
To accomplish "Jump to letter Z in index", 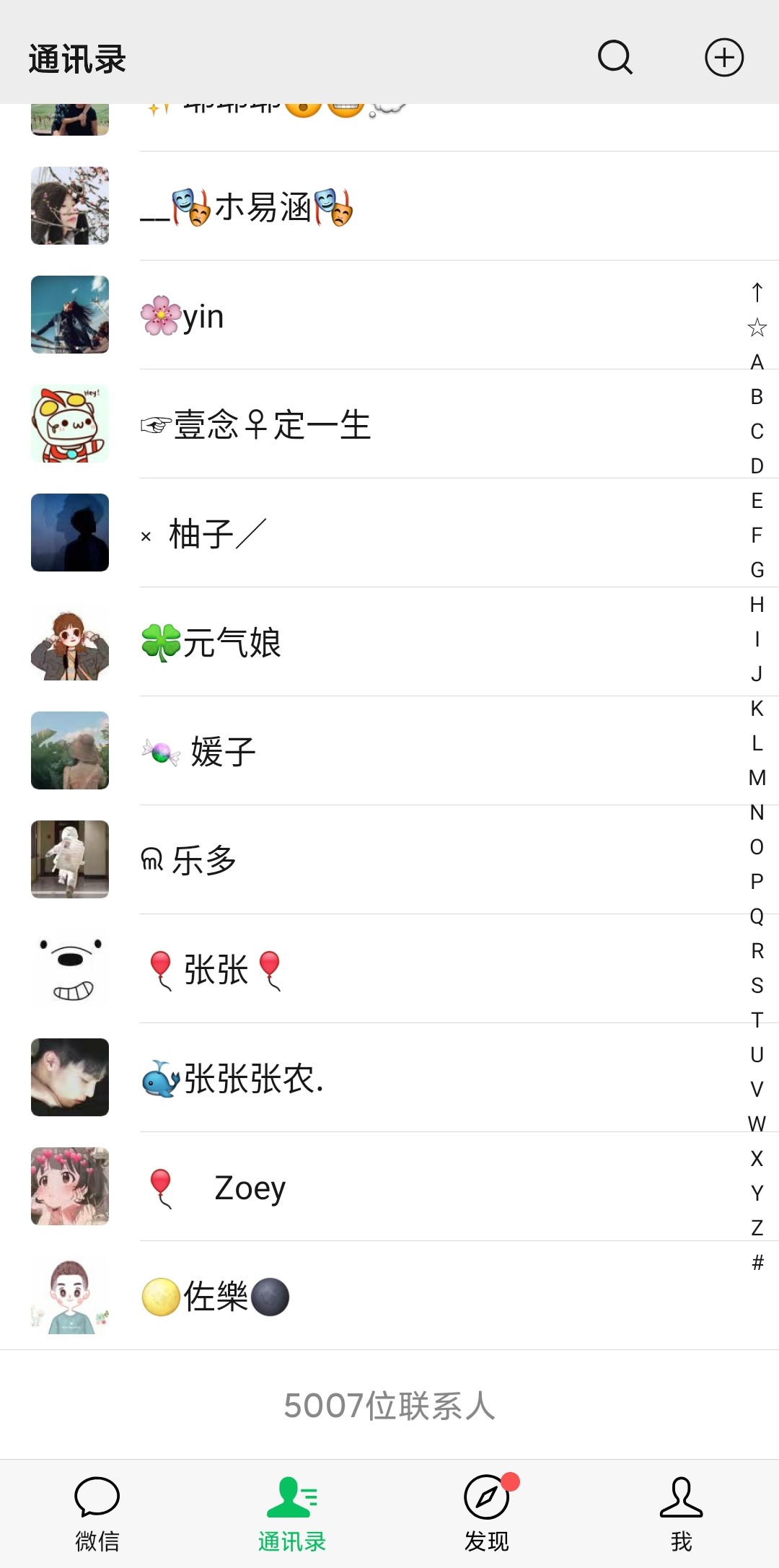I will tap(757, 1227).
